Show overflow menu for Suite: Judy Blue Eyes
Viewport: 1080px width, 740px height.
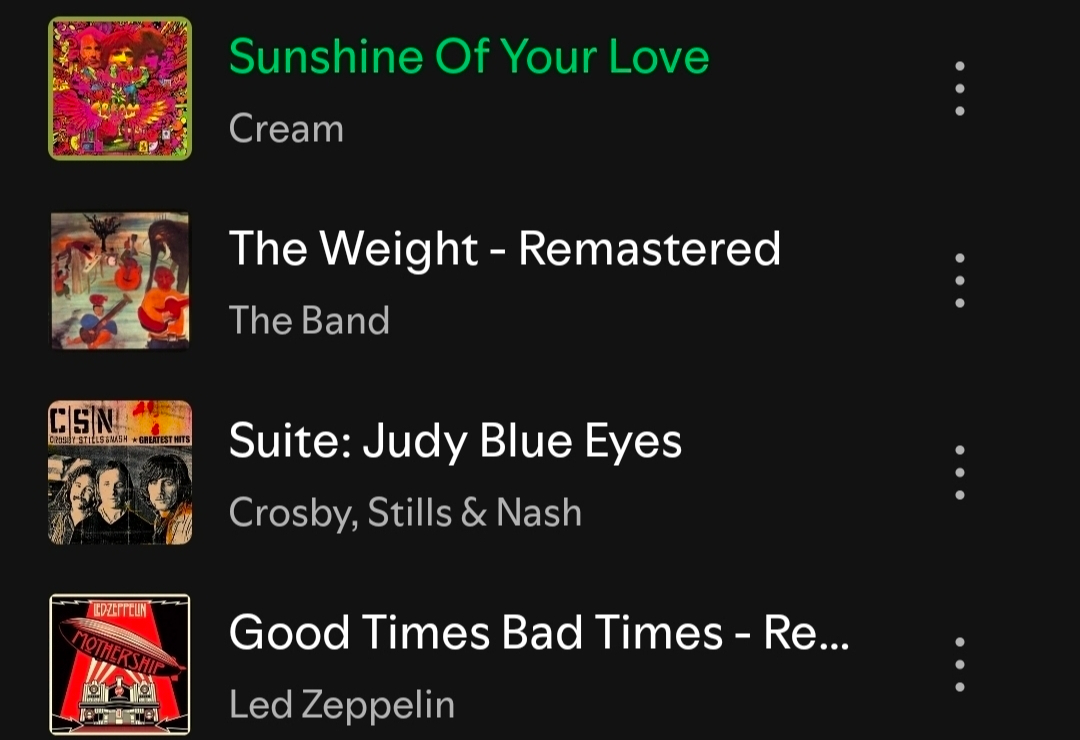959,472
